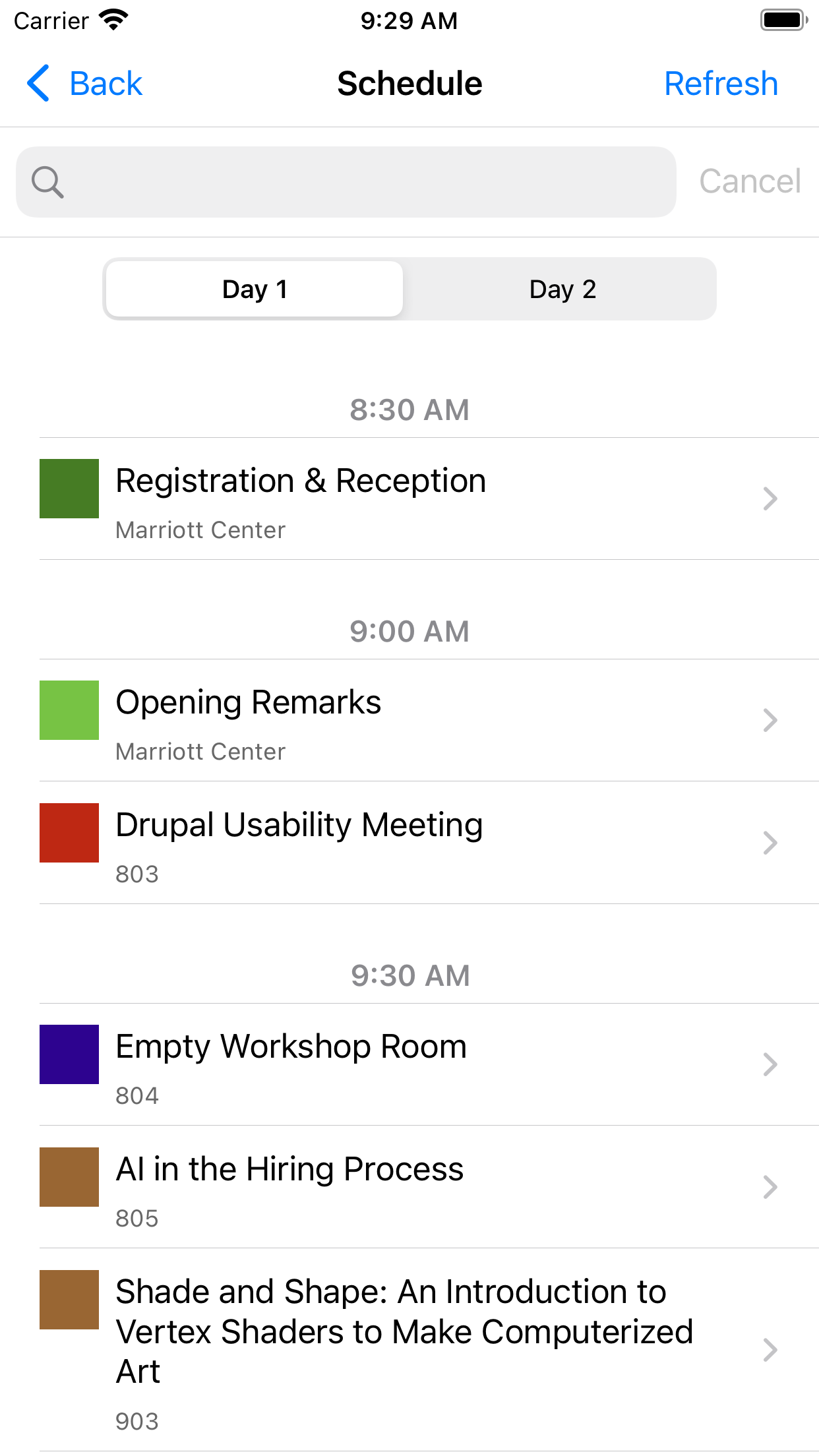Open Registration & Reception session

(409, 499)
